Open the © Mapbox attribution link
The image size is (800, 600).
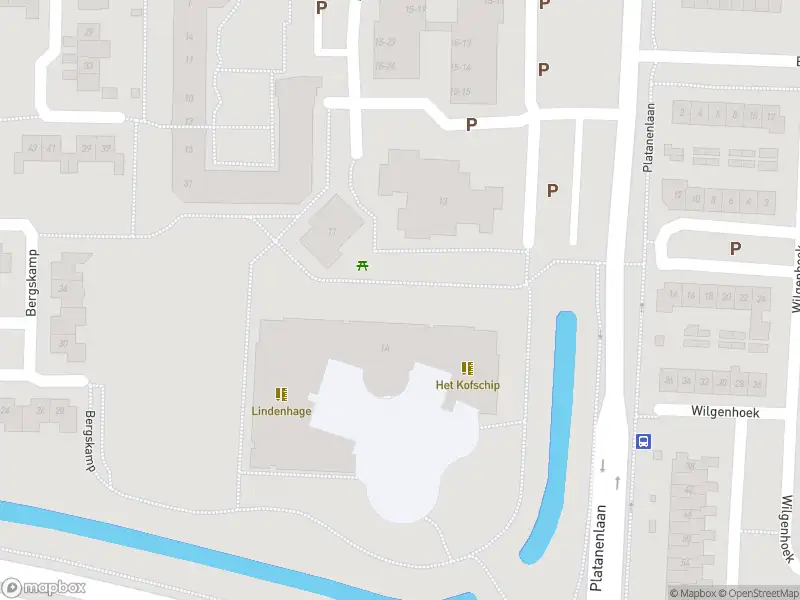tap(692, 593)
